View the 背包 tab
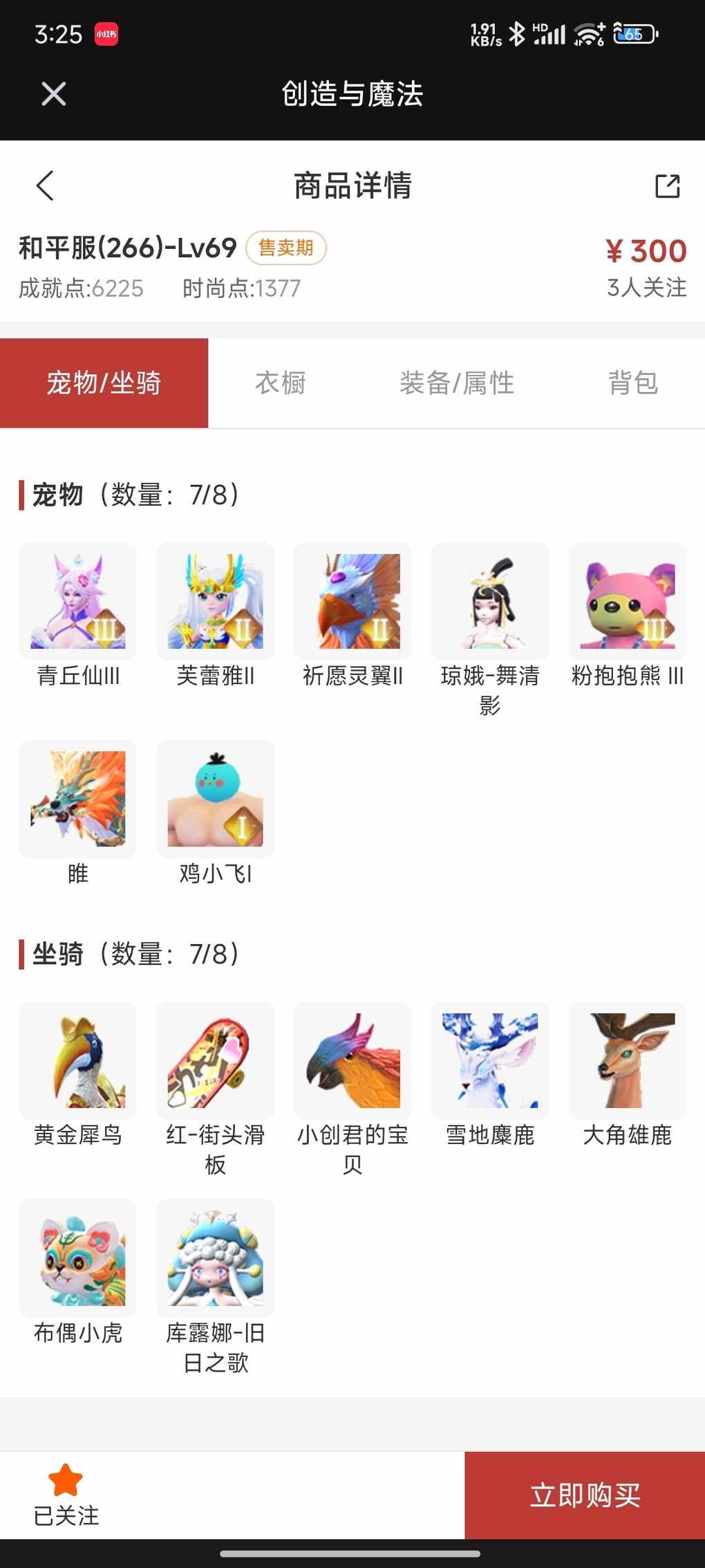 click(632, 382)
